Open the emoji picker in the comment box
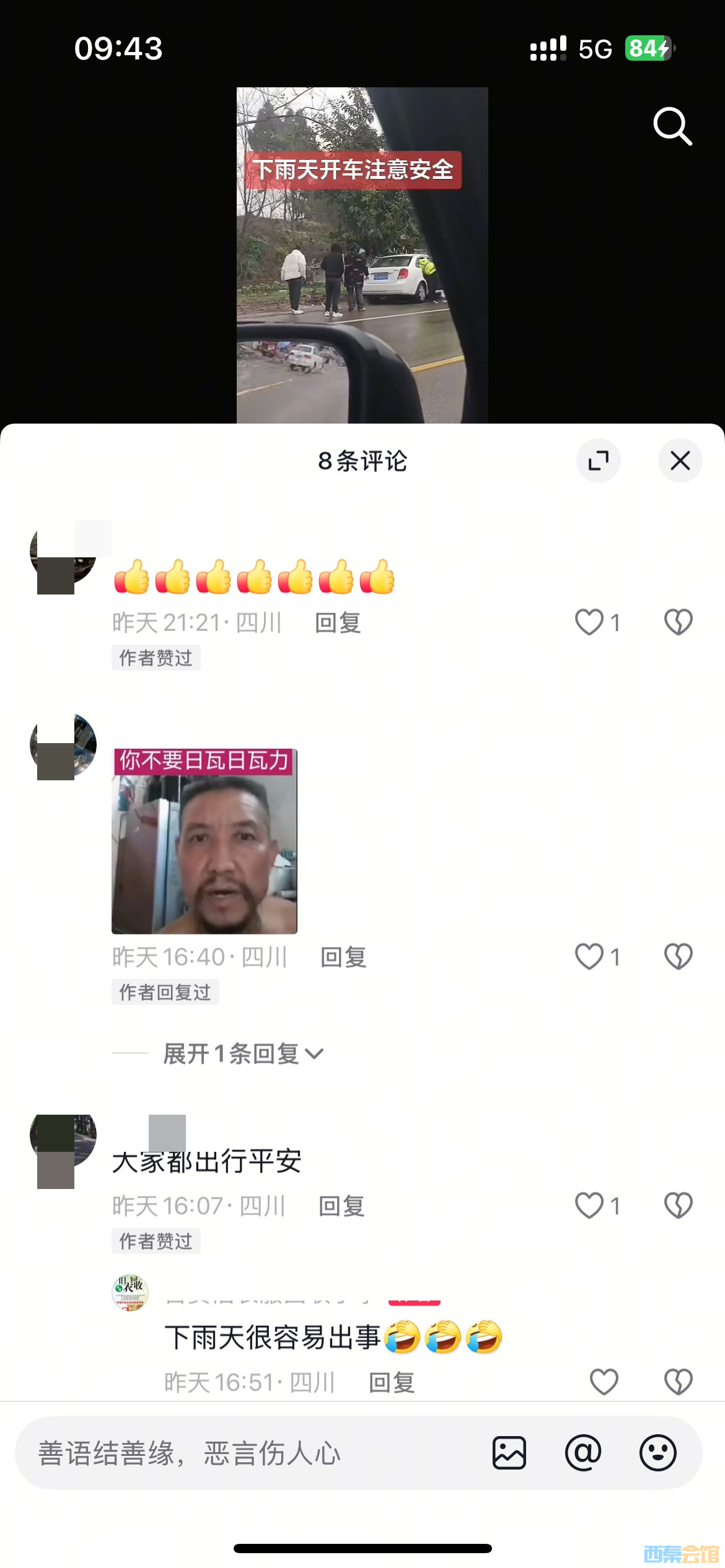 coord(657,1453)
